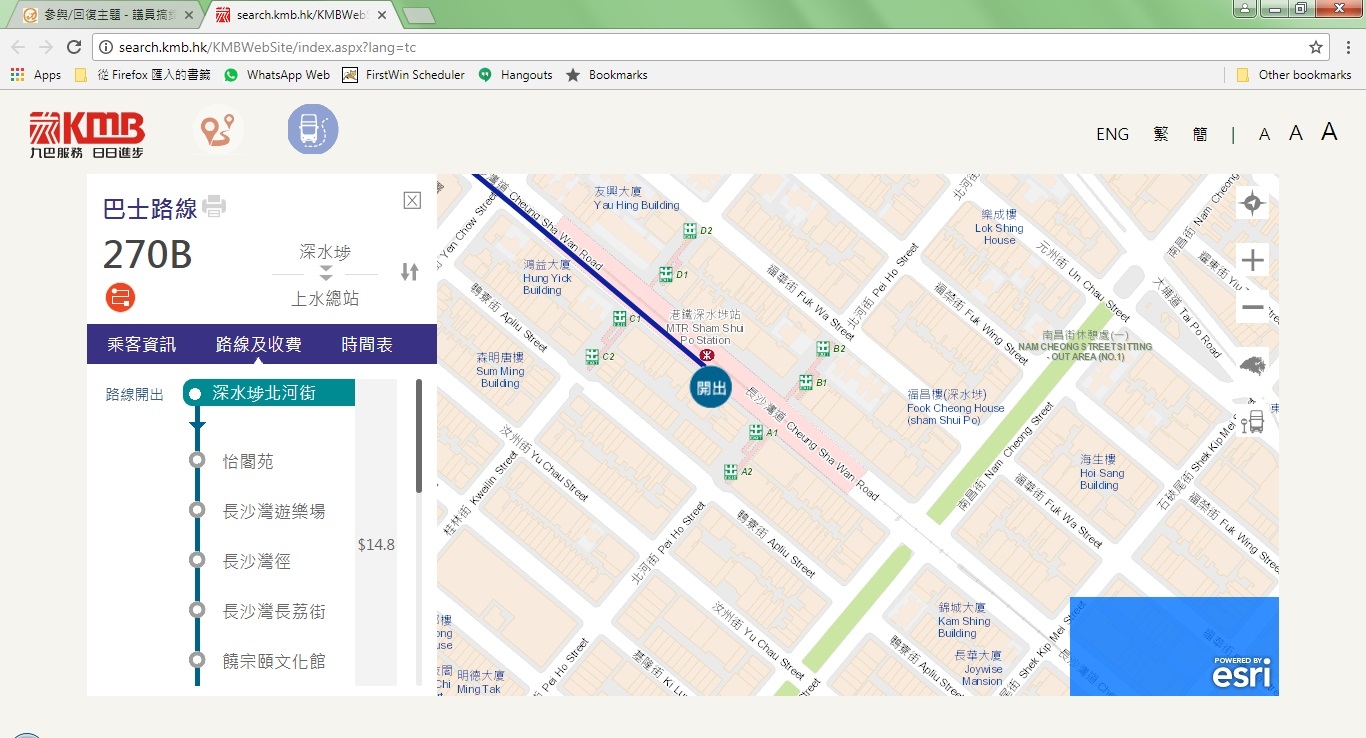Image resolution: width=1366 pixels, height=738 pixels.
Task: Switch to the 乘客資訊 tab
Action: pos(141,345)
